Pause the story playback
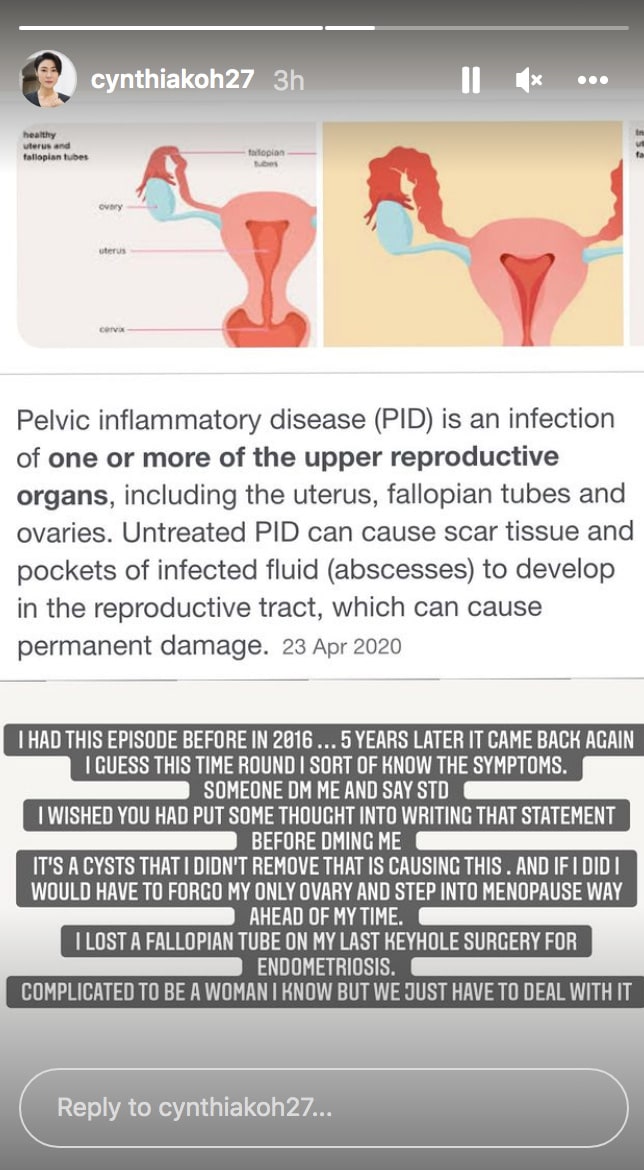 tap(470, 79)
